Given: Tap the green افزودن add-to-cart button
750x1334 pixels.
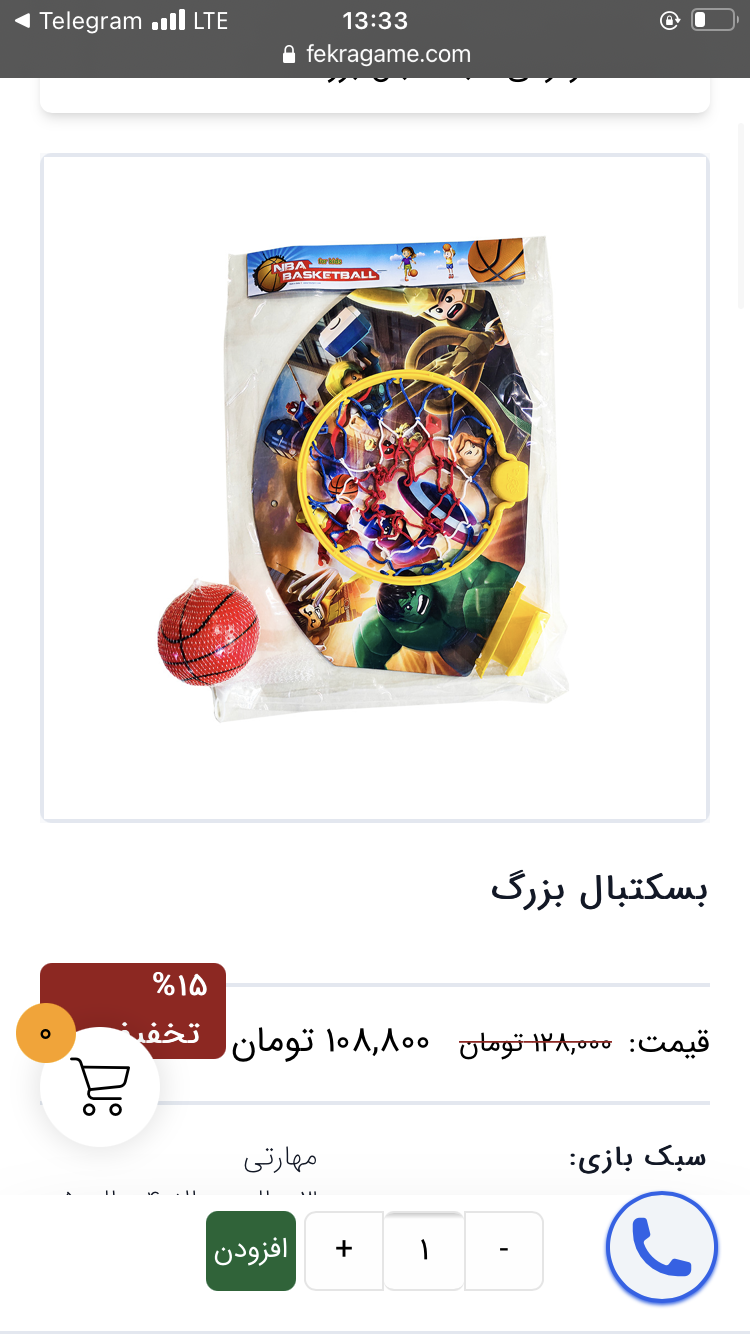Looking at the screenshot, I should pyautogui.click(x=251, y=1250).
